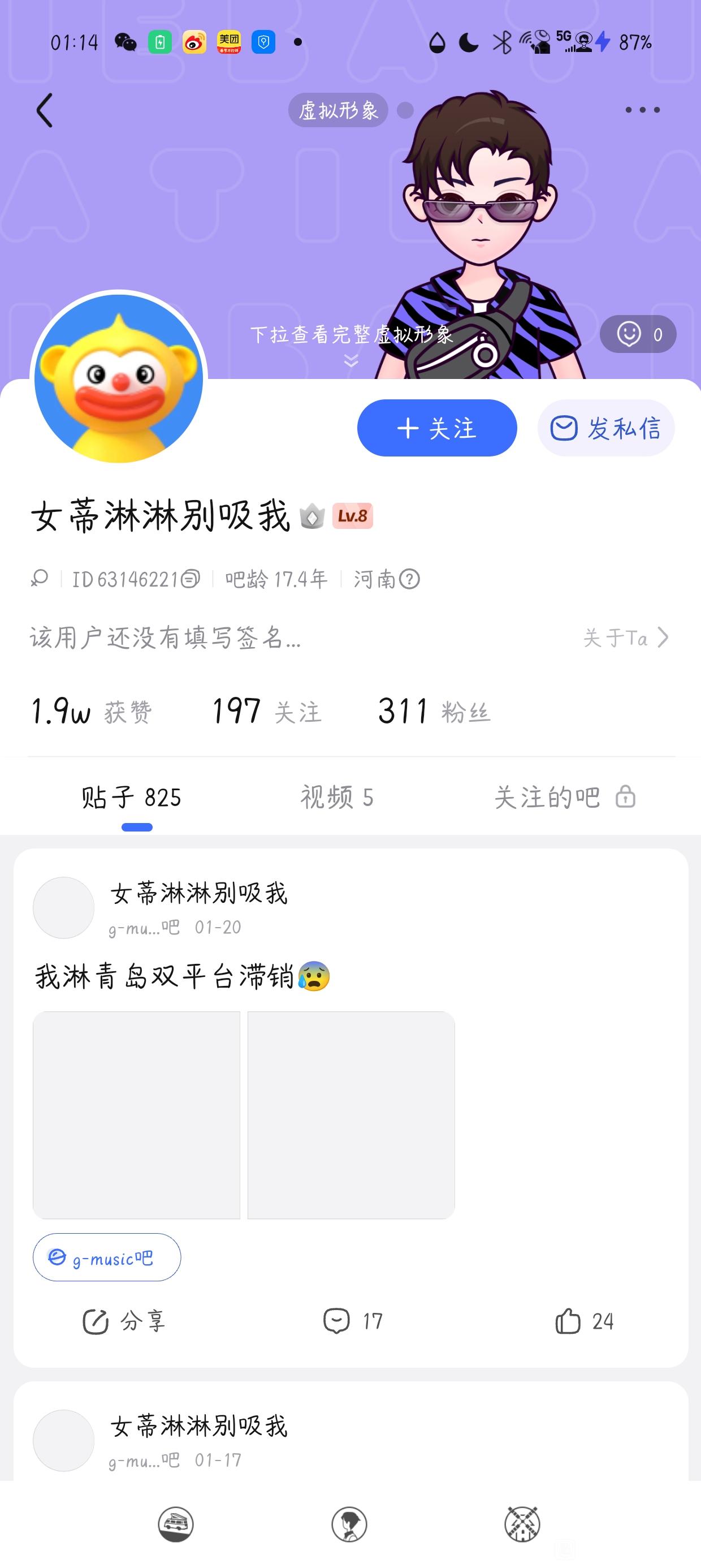Screen dimensions: 701x1568
Task: Tap the help icon next to 河南
Action: 409,579
